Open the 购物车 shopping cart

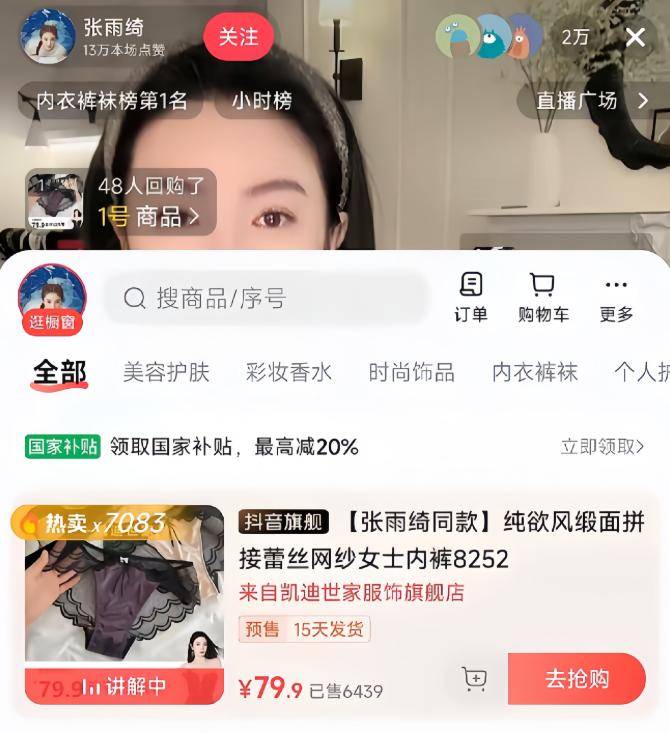tap(543, 297)
